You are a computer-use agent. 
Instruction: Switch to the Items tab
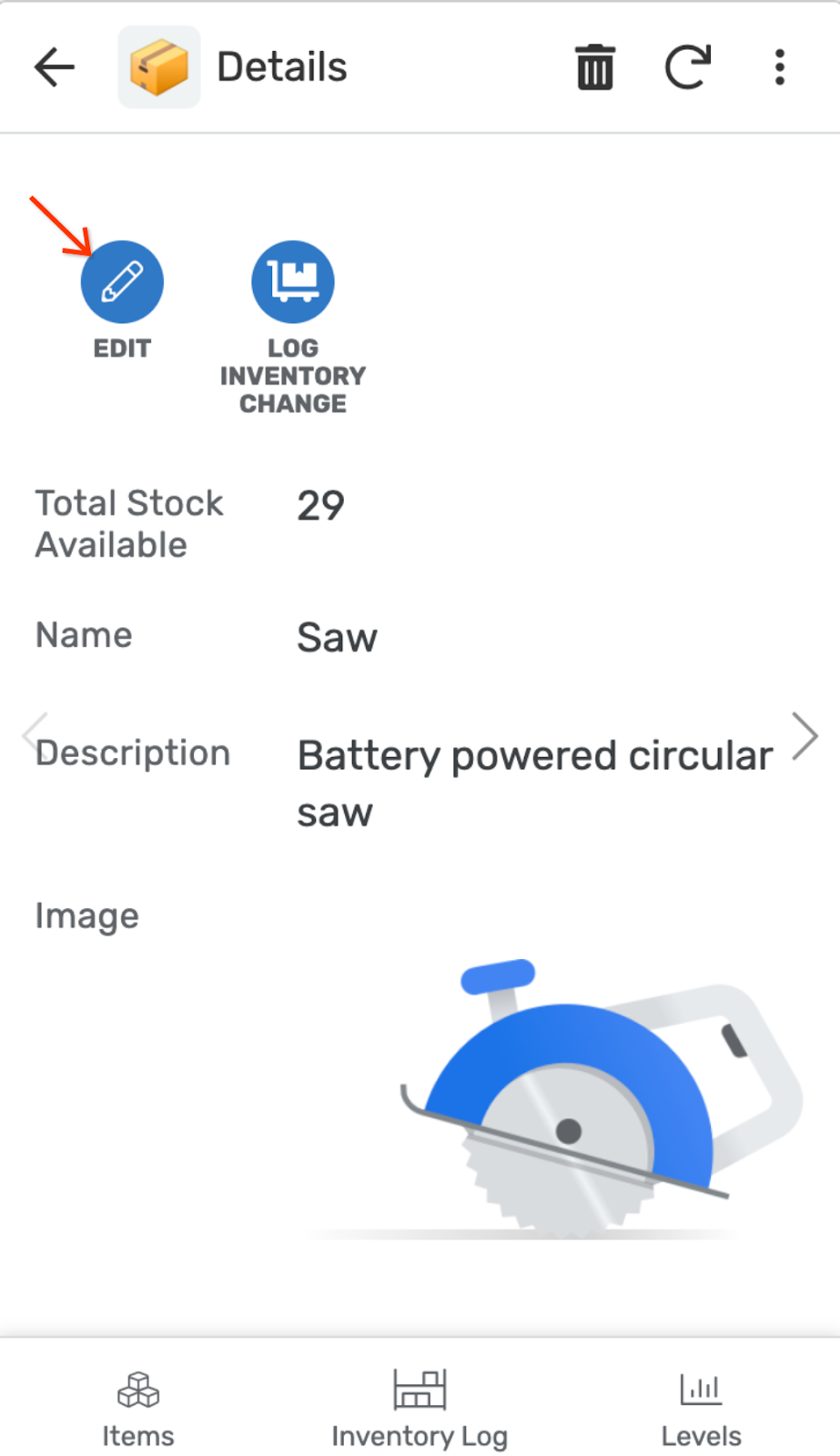pos(138,1408)
